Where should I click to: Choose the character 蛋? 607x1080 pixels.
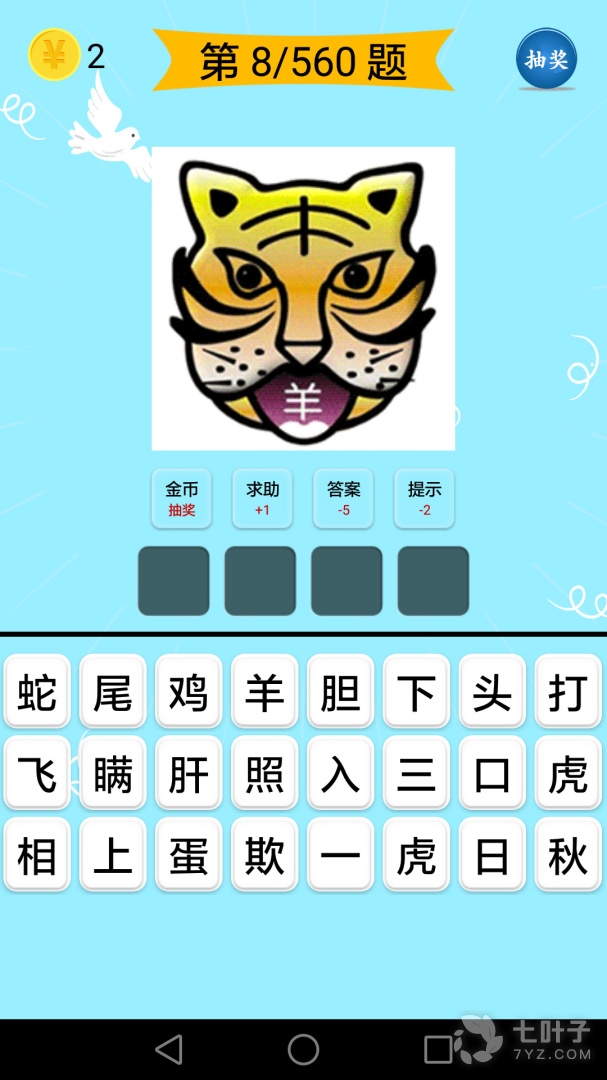(x=189, y=856)
